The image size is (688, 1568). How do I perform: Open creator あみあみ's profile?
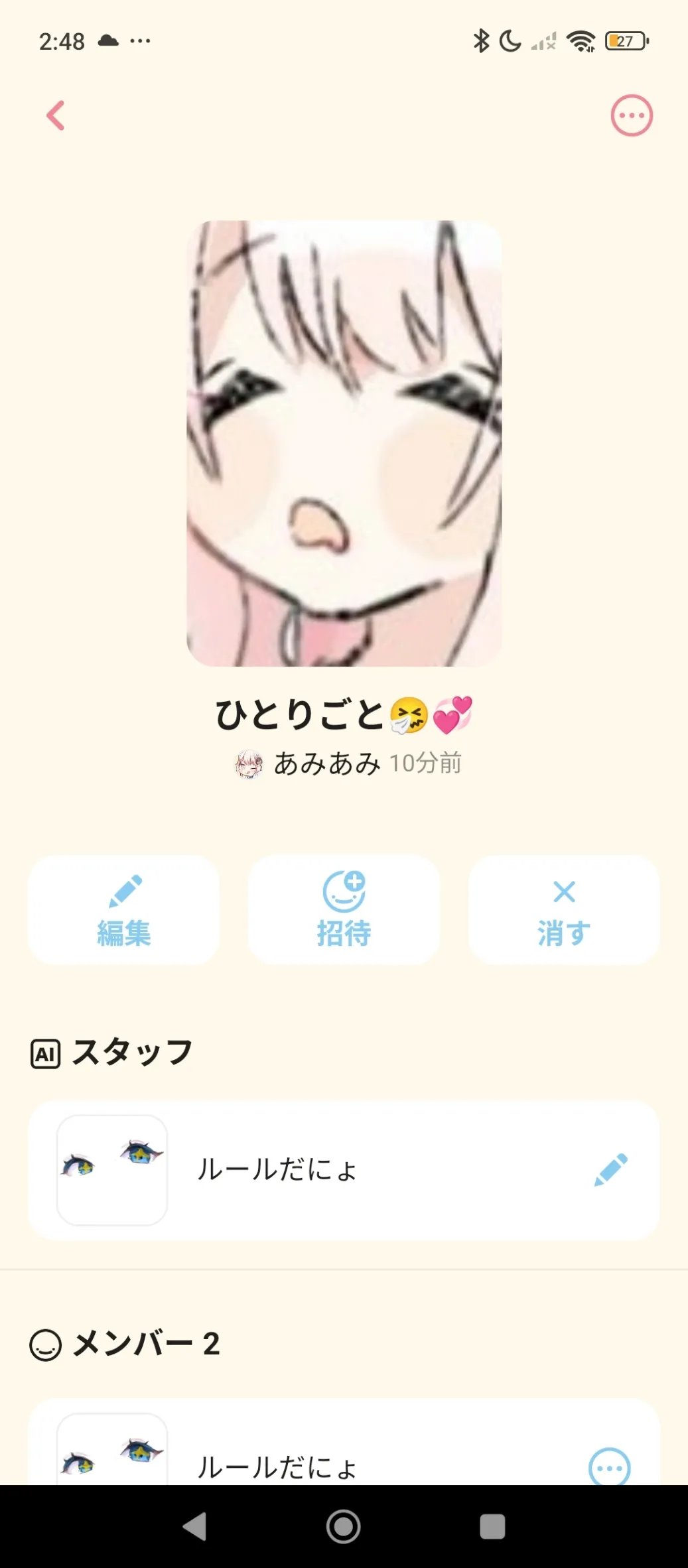point(325,763)
